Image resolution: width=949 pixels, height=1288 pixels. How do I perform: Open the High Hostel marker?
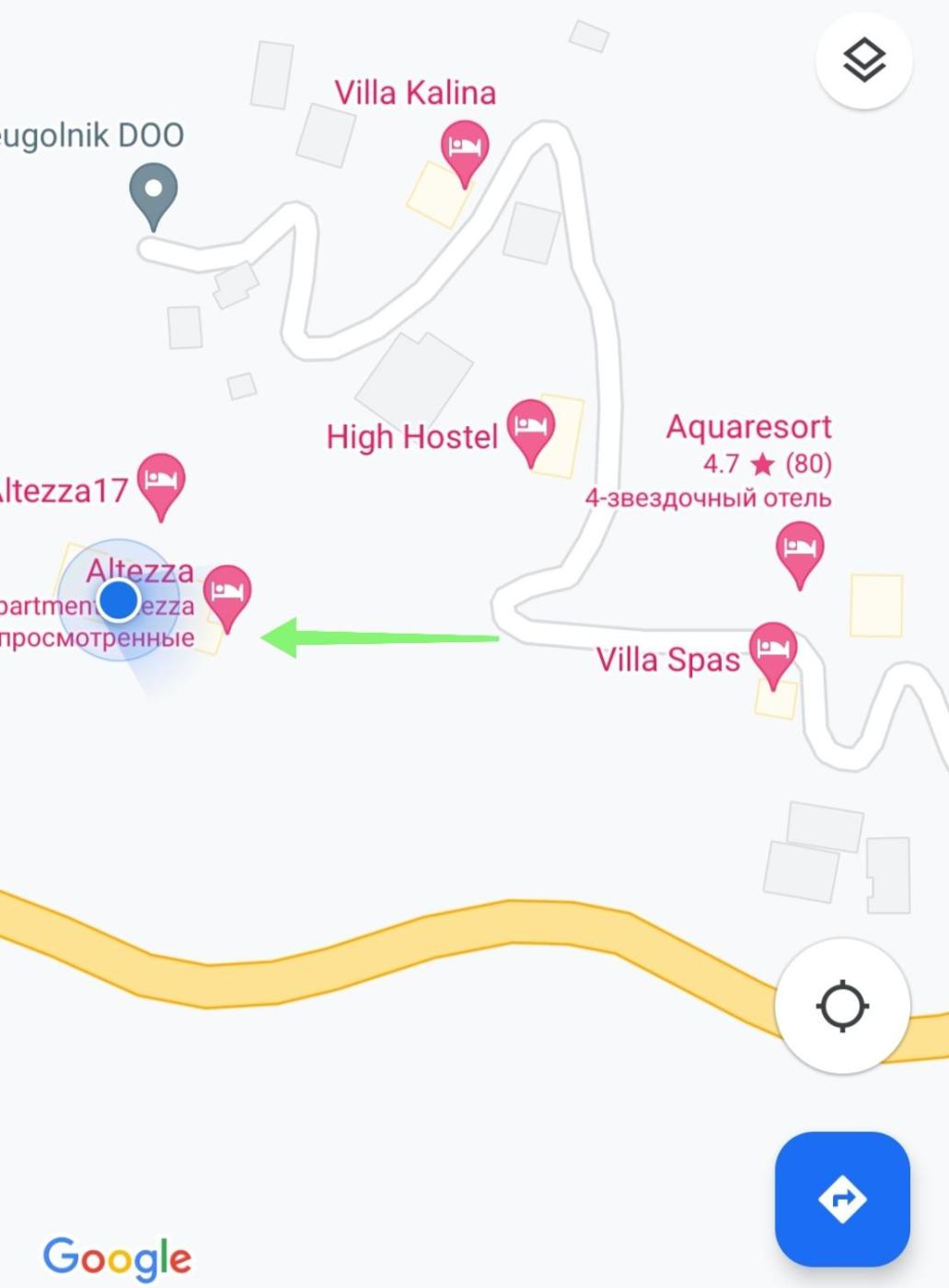click(530, 428)
